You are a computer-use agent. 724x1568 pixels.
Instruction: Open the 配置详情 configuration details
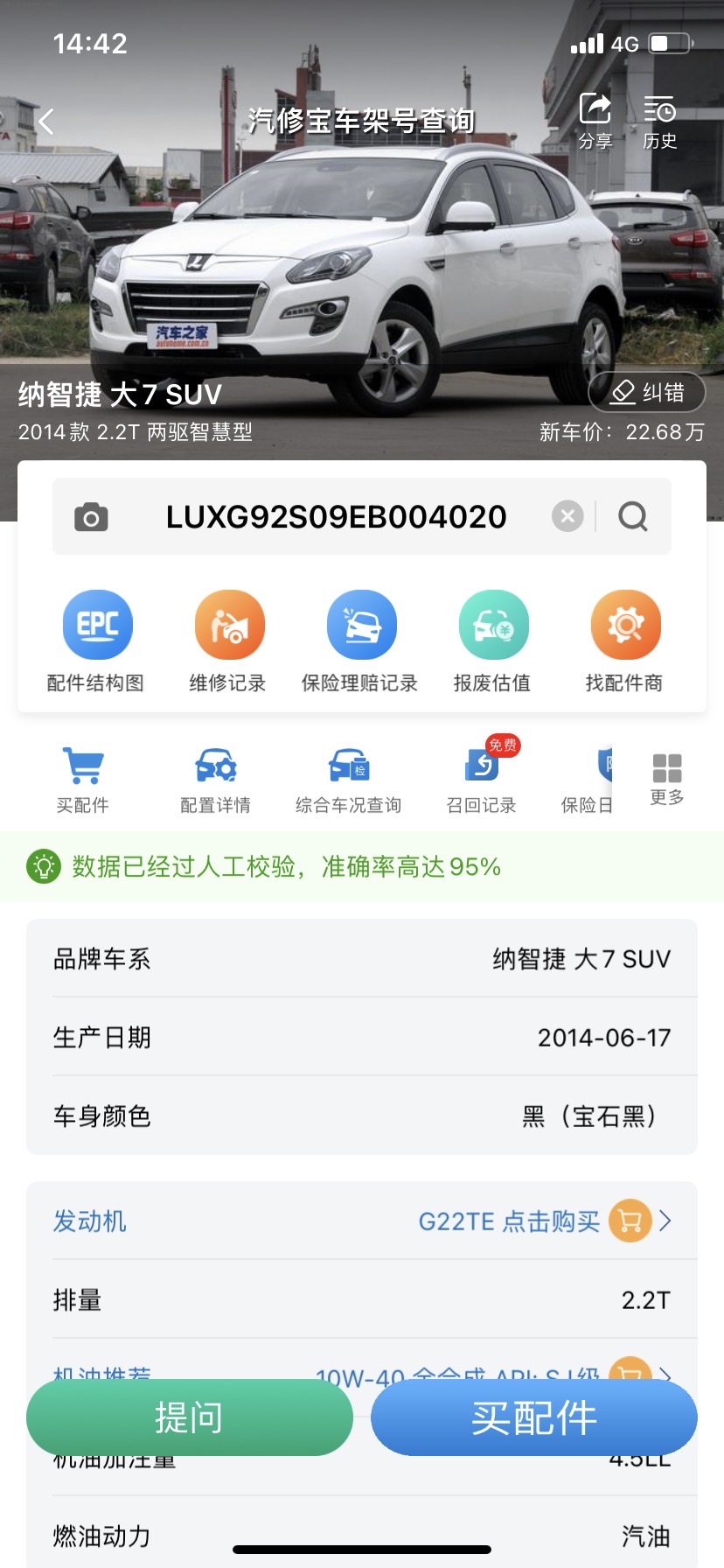(x=215, y=780)
